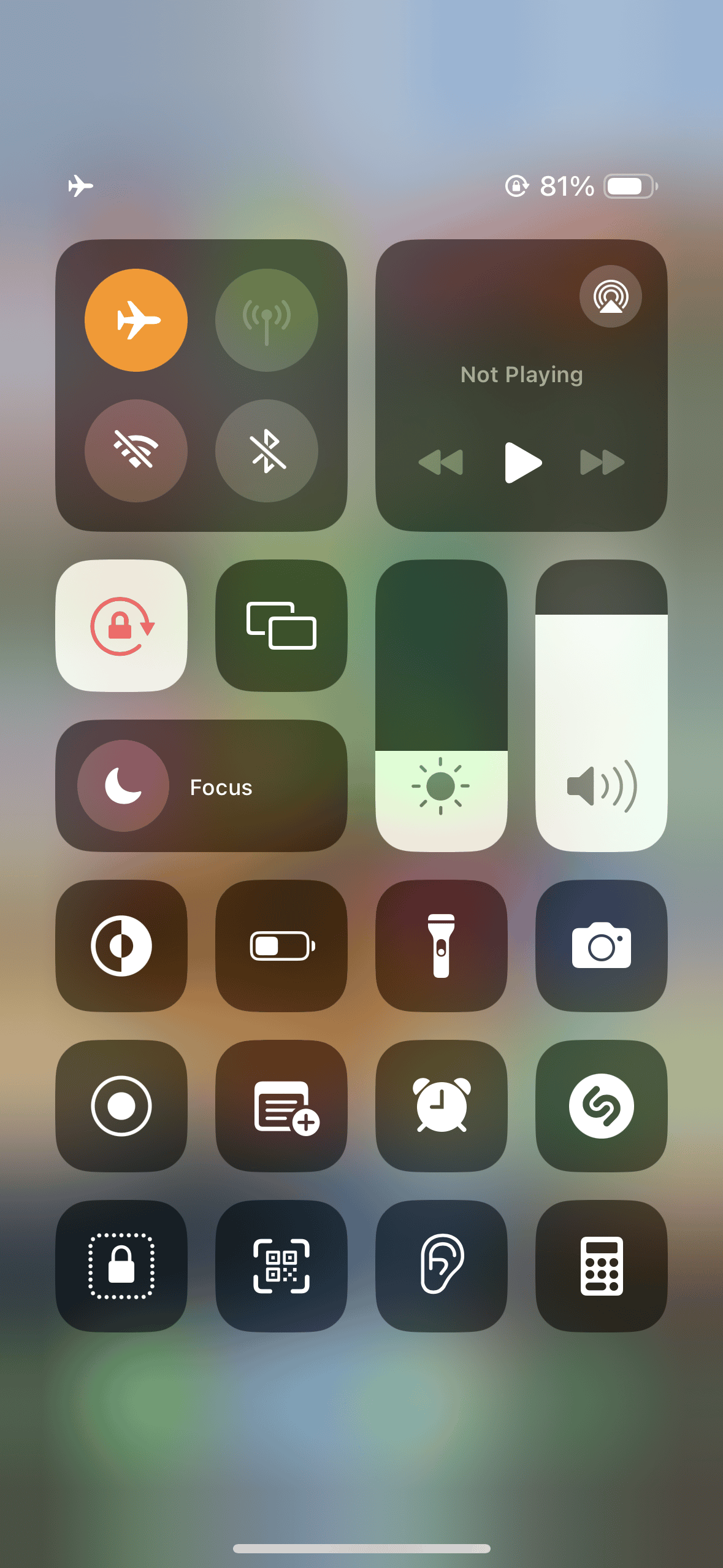
Task: Open Screen Mirroring
Action: 281,626
